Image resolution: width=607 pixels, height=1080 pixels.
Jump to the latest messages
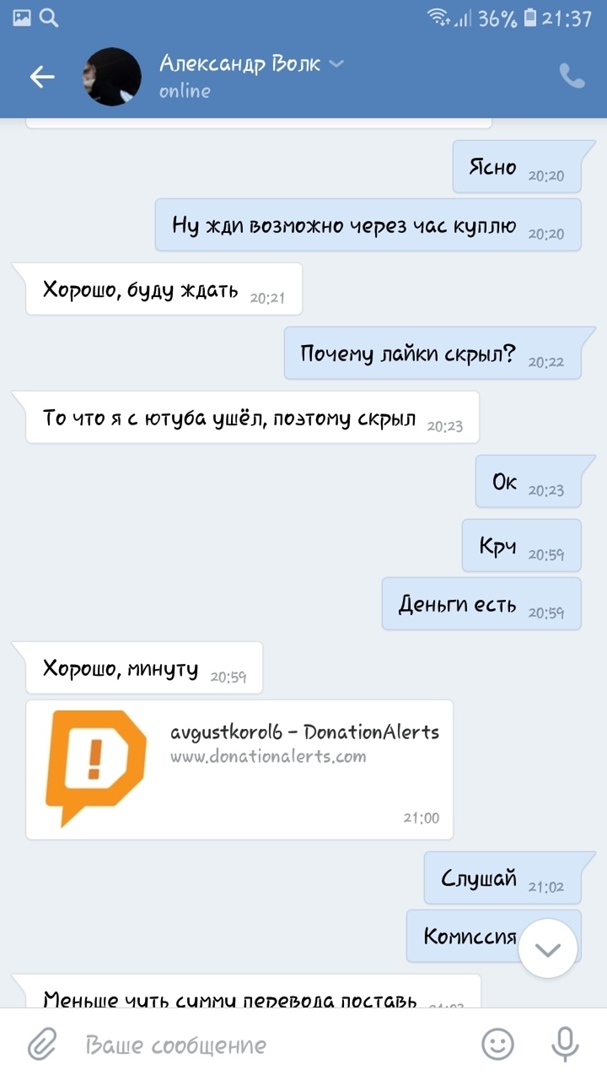click(x=548, y=948)
